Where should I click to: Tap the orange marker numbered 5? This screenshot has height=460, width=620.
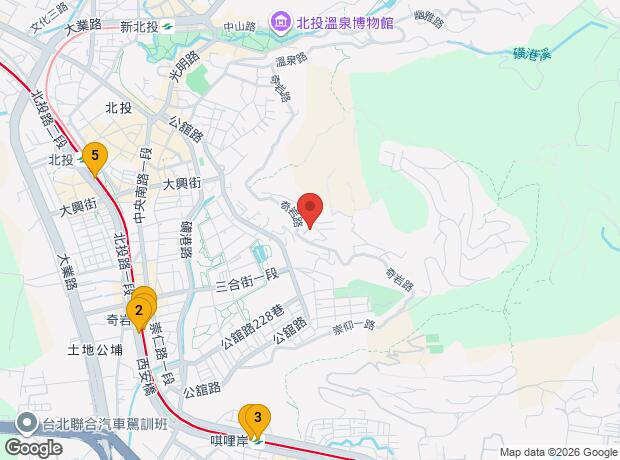95,159
